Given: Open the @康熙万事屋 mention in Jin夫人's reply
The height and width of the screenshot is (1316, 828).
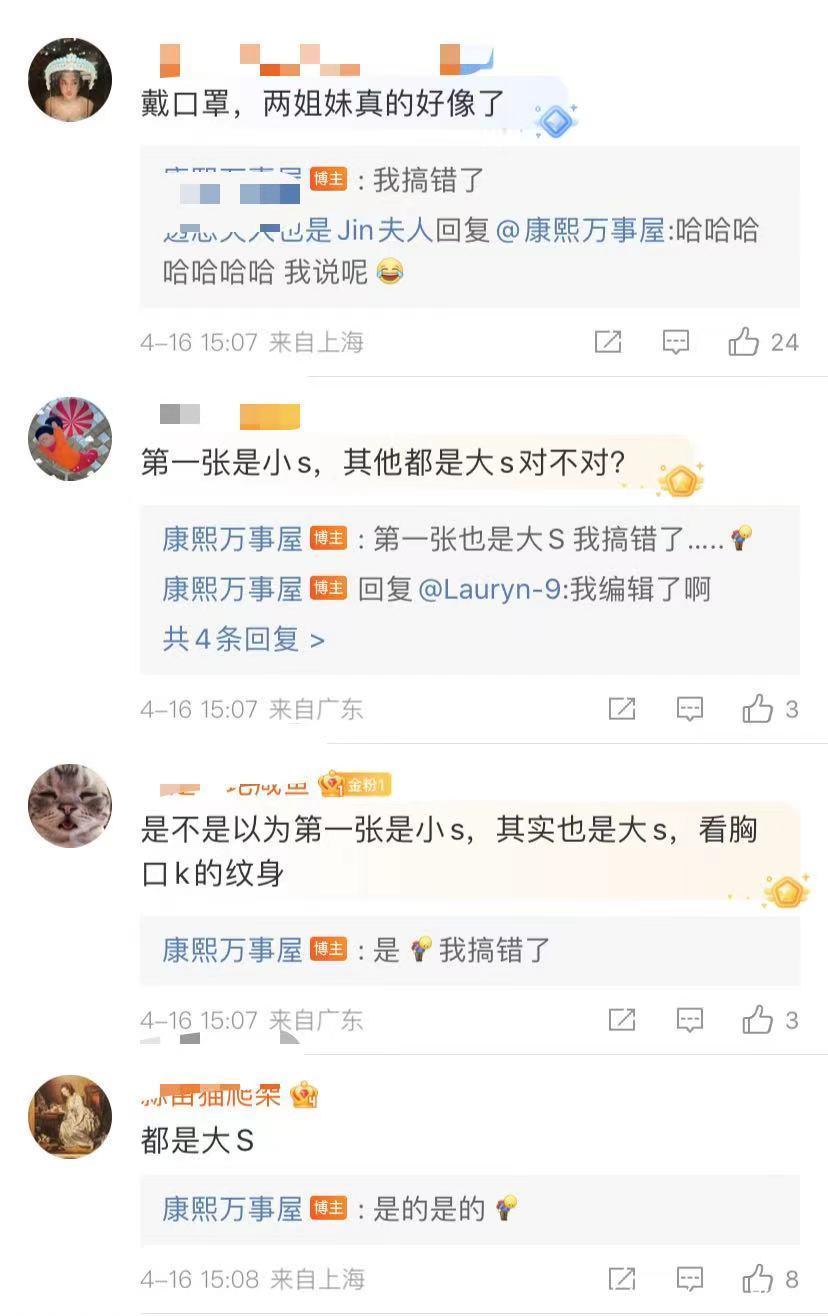Looking at the screenshot, I should tap(580, 231).
